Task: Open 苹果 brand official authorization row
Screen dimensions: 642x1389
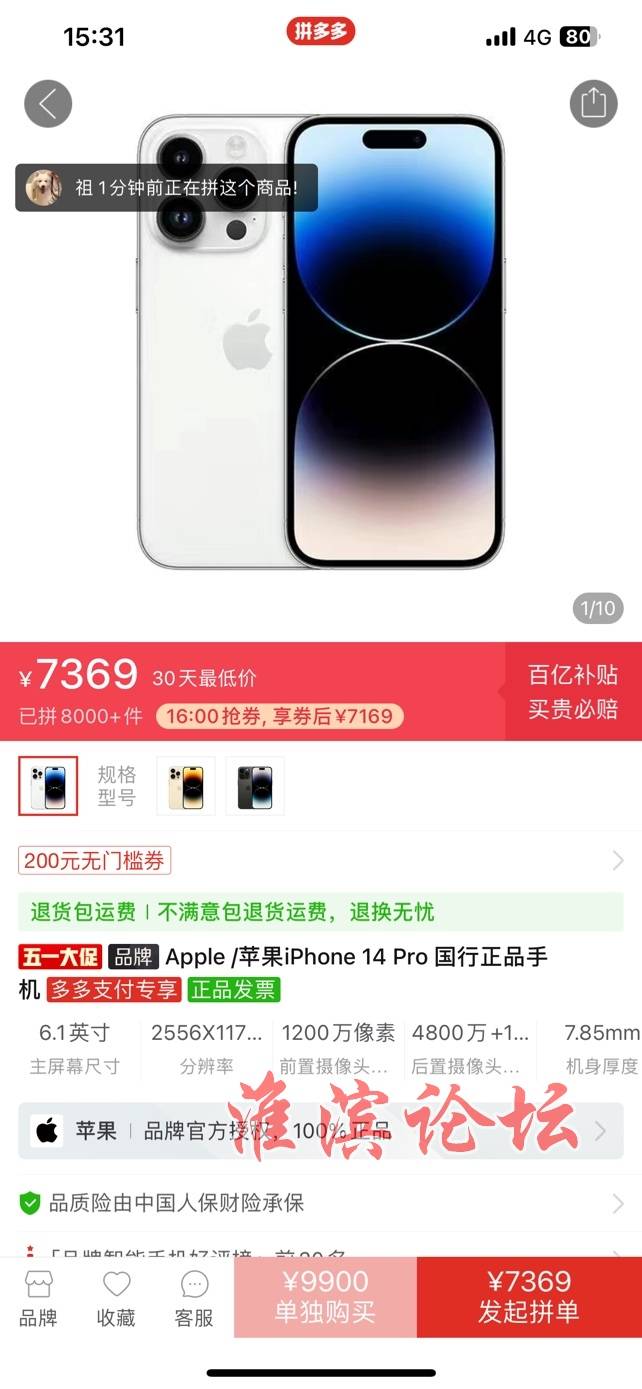Action: [x=320, y=1131]
